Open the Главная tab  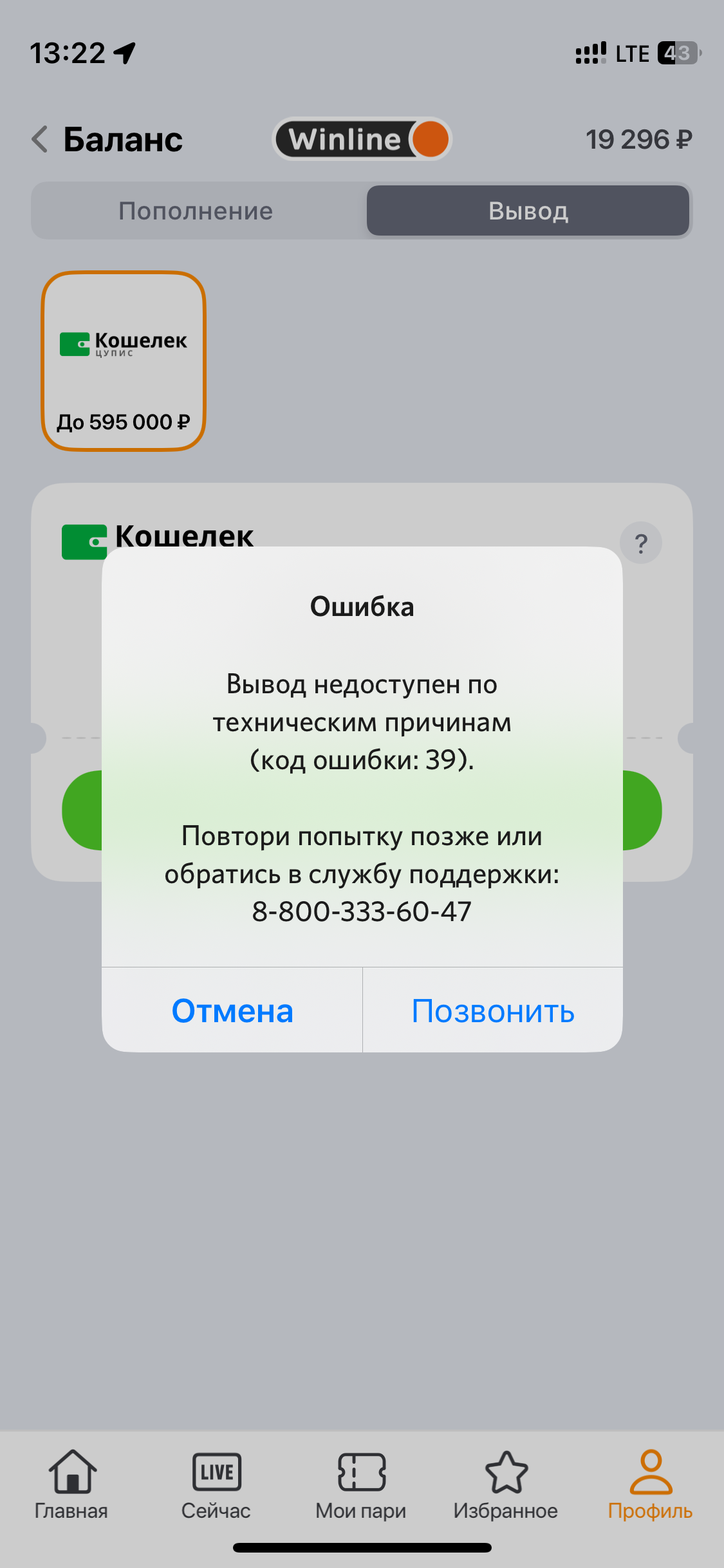71,1485
